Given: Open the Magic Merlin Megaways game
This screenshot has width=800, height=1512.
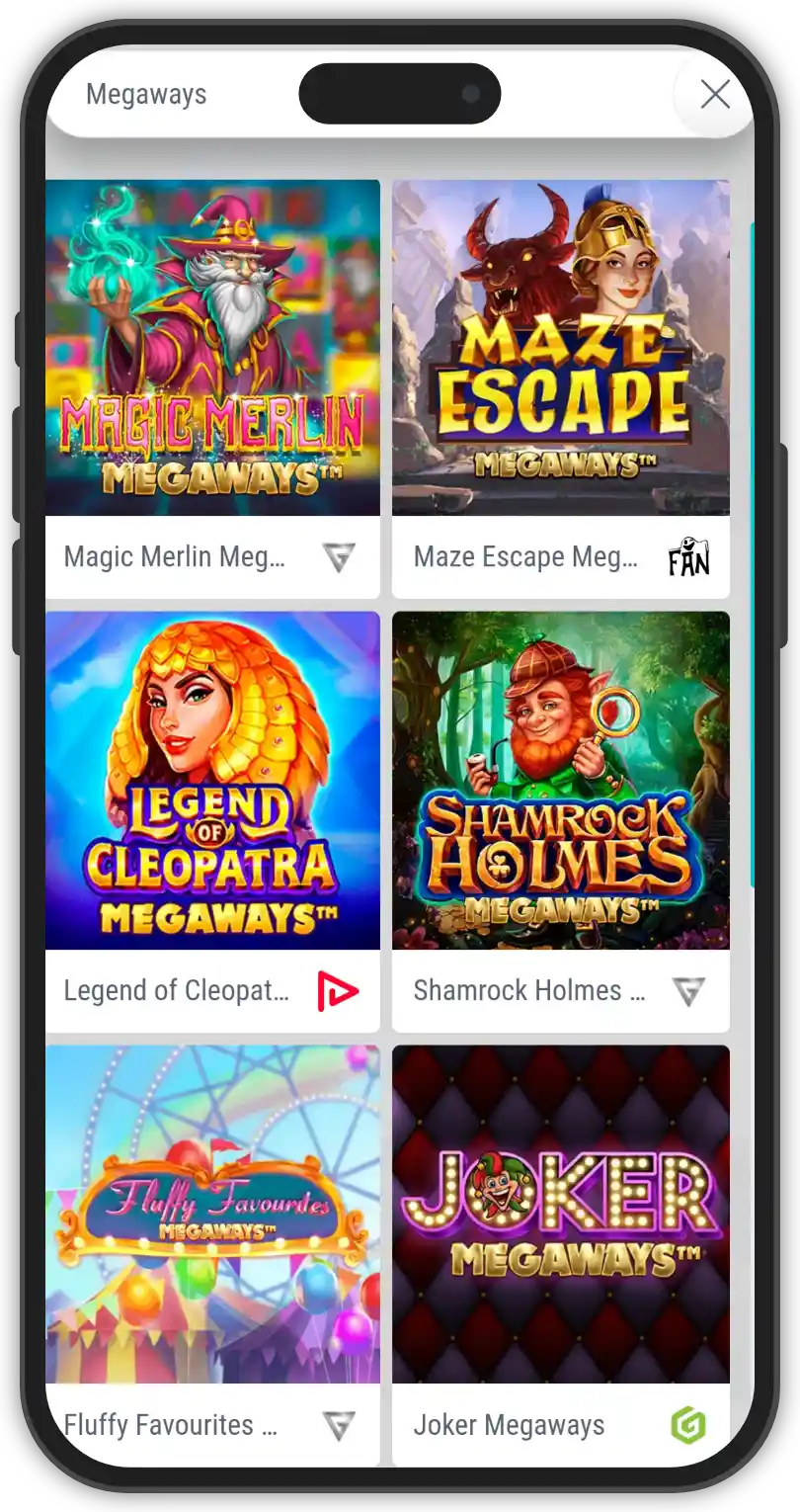Looking at the screenshot, I should (x=212, y=348).
